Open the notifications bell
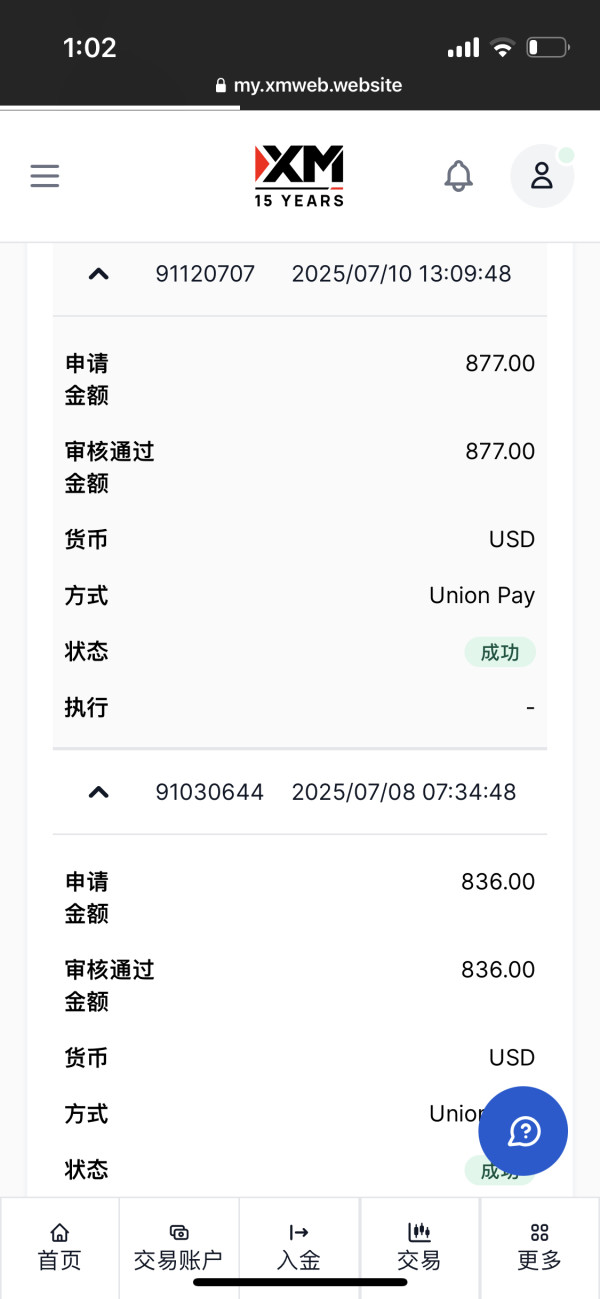This screenshot has width=600, height=1299. [x=458, y=176]
